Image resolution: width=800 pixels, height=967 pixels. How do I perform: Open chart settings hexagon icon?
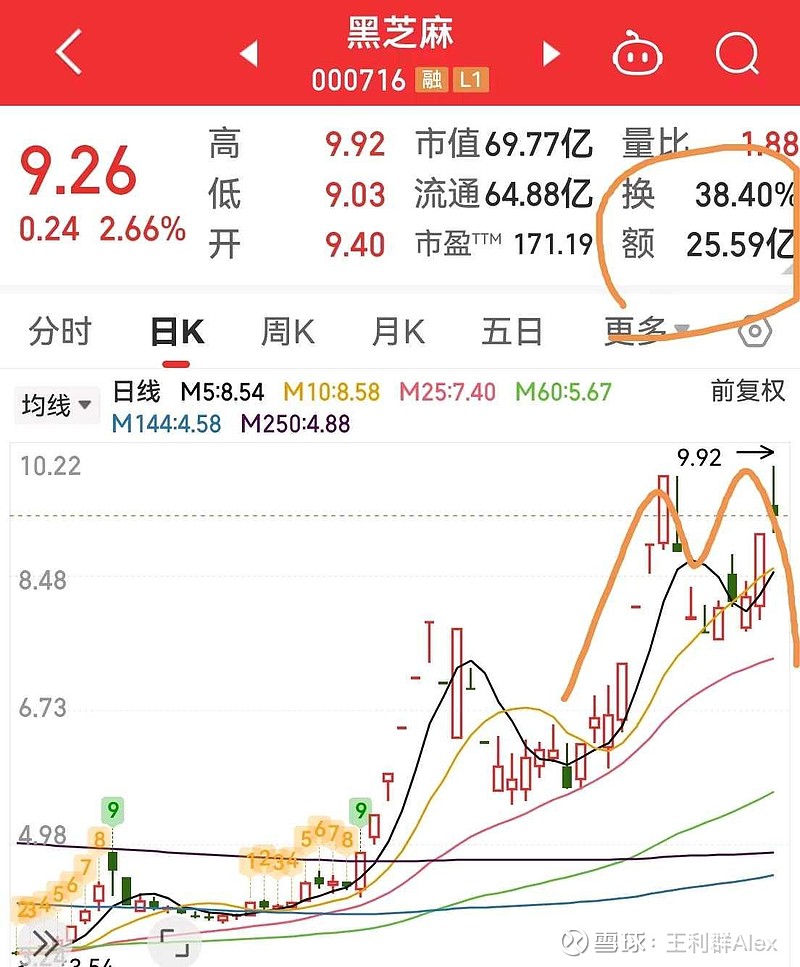click(x=757, y=332)
